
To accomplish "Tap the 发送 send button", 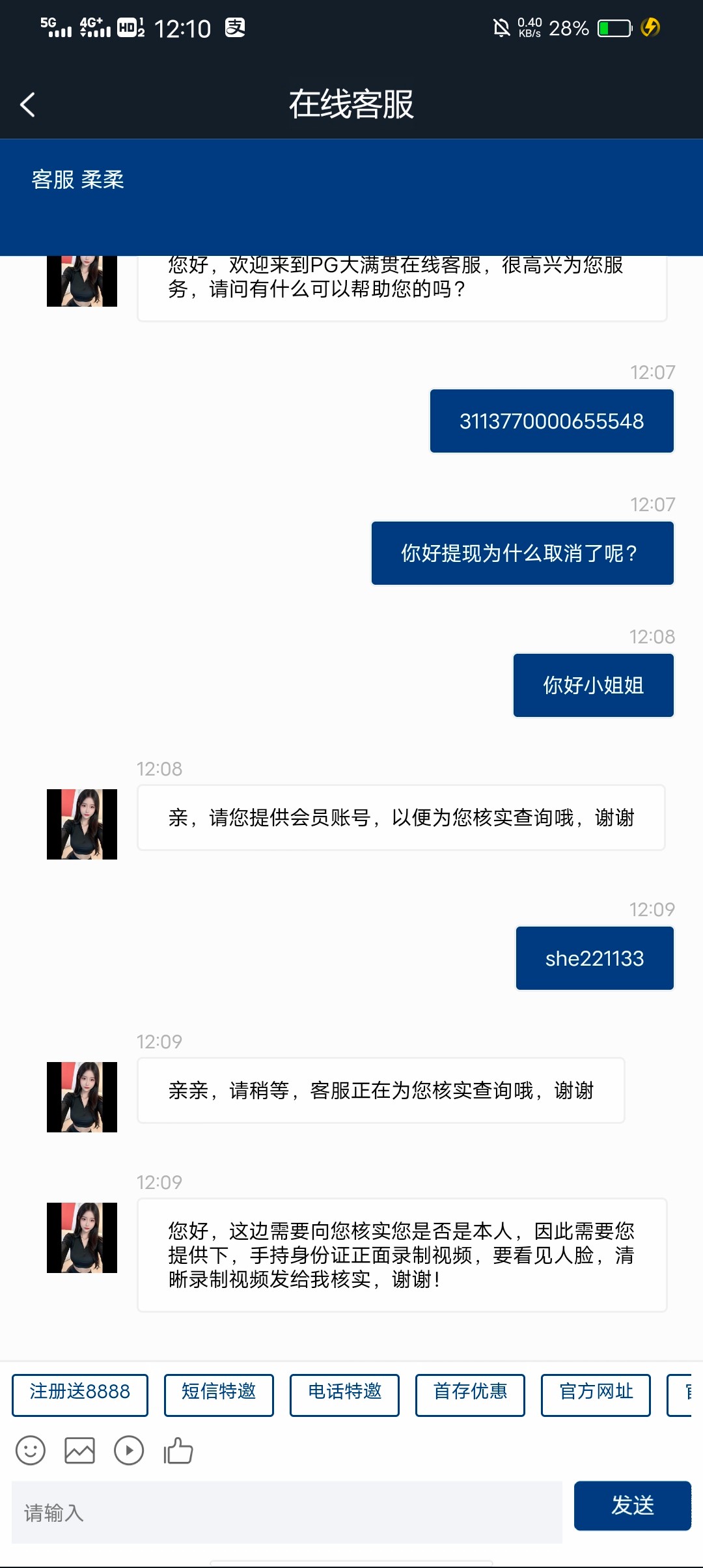I will pos(632,1505).
